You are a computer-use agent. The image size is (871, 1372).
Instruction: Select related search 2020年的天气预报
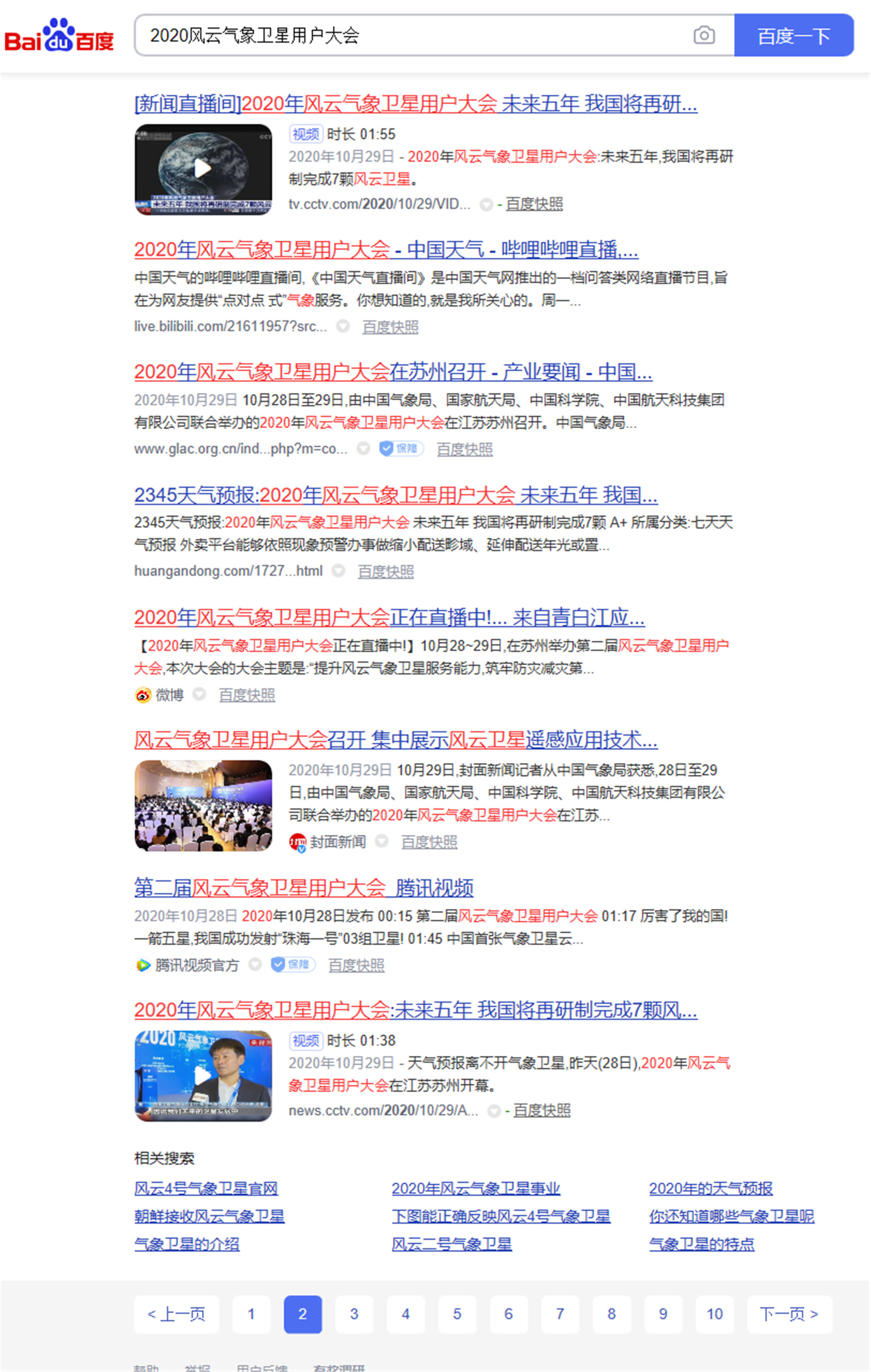pos(710,1189)
